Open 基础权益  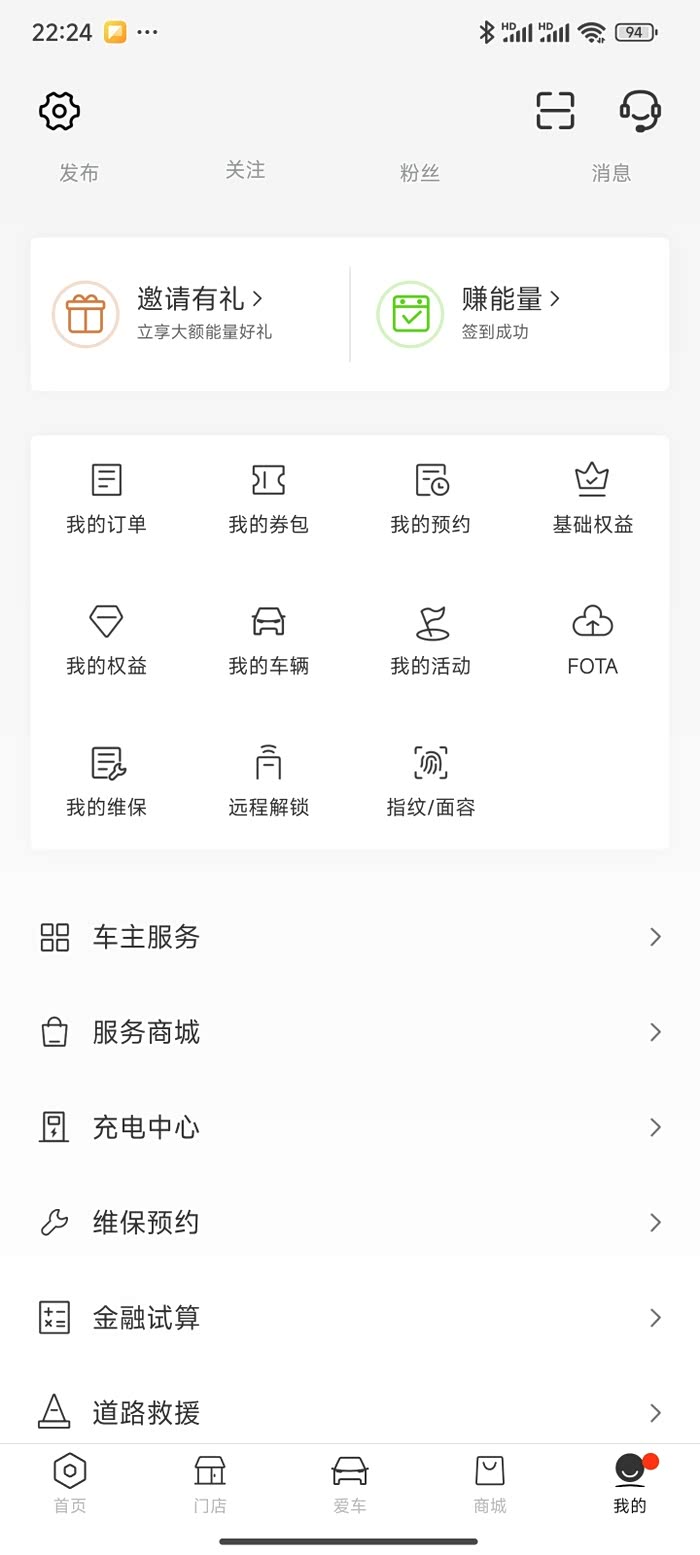click(x=592, y=498)
